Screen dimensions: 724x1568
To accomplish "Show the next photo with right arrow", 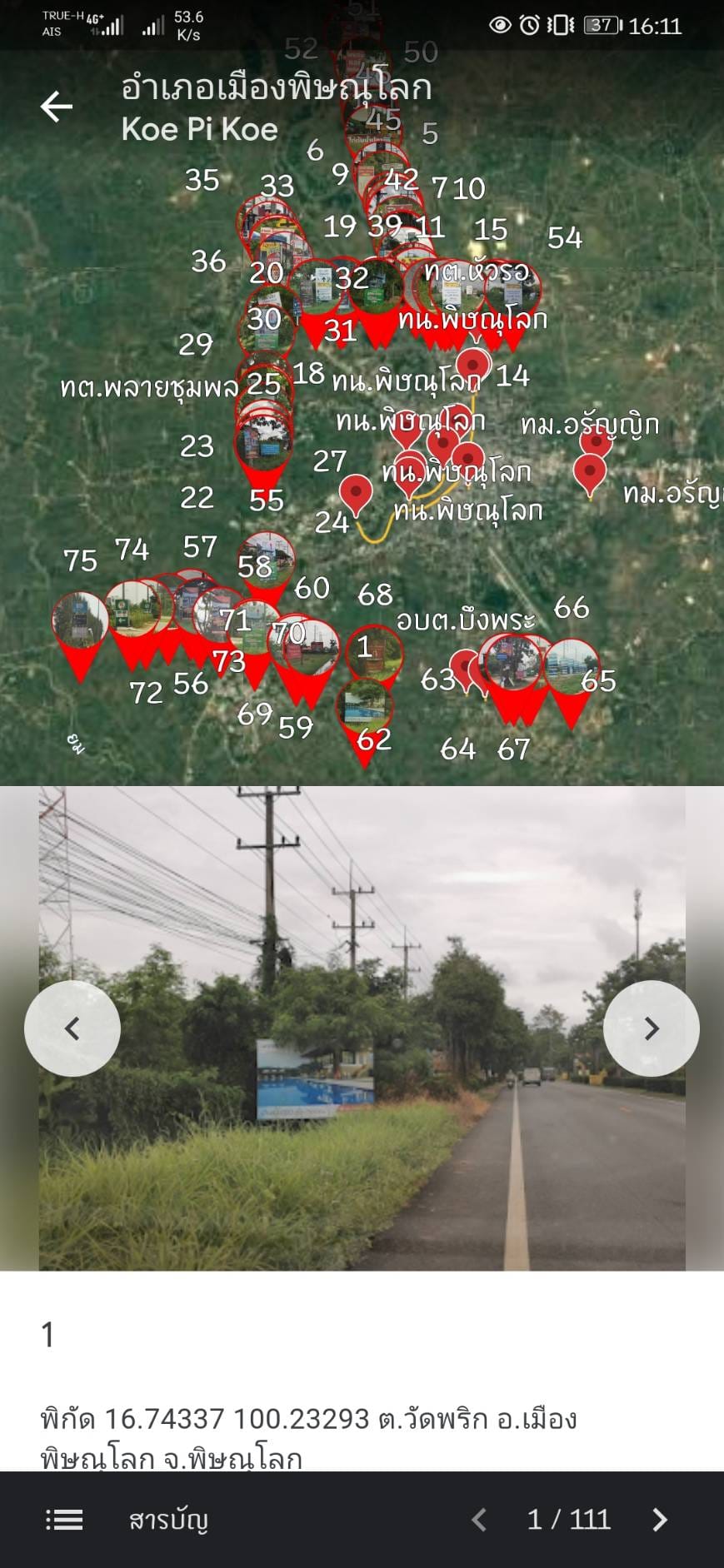I will (652, 1028).
